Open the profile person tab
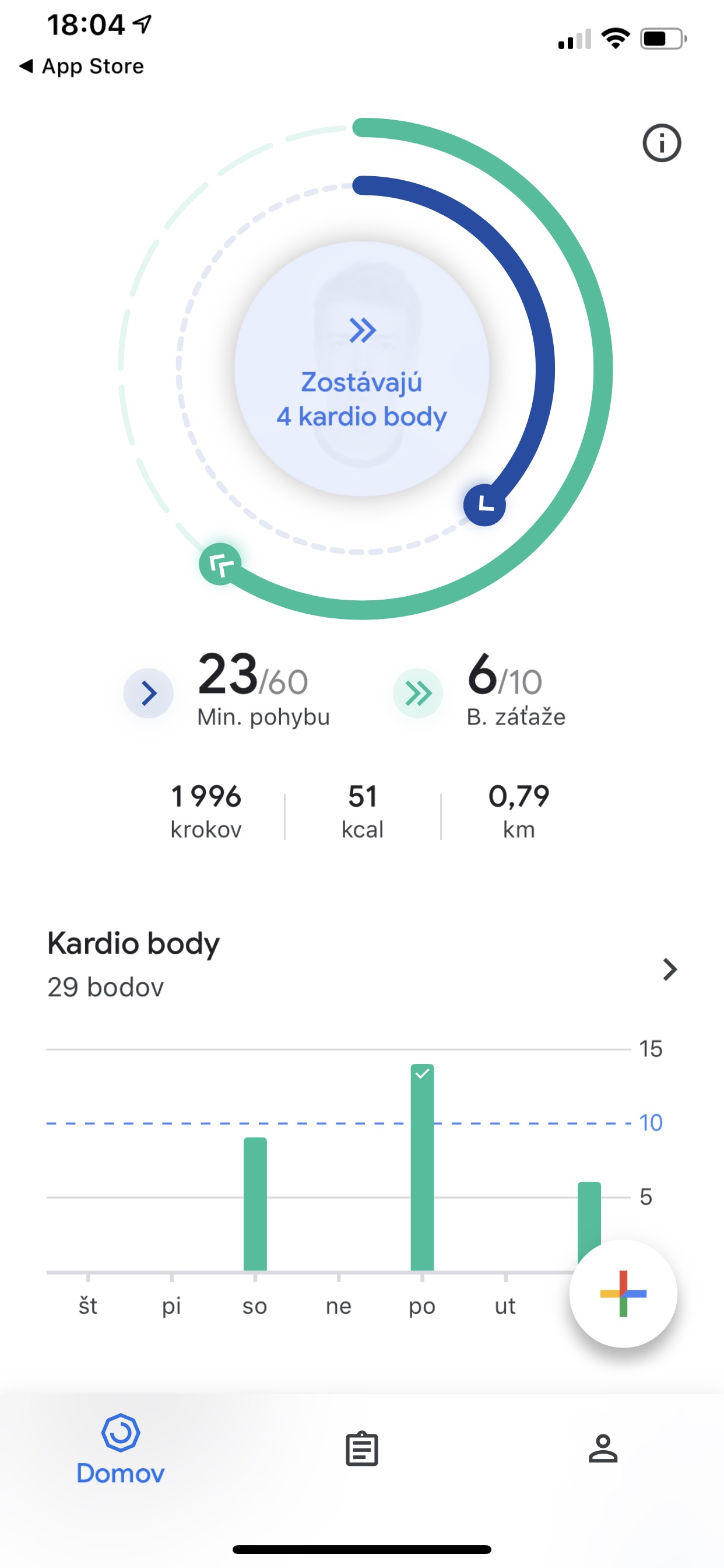724x1568 pixels. click(603, 1448)
